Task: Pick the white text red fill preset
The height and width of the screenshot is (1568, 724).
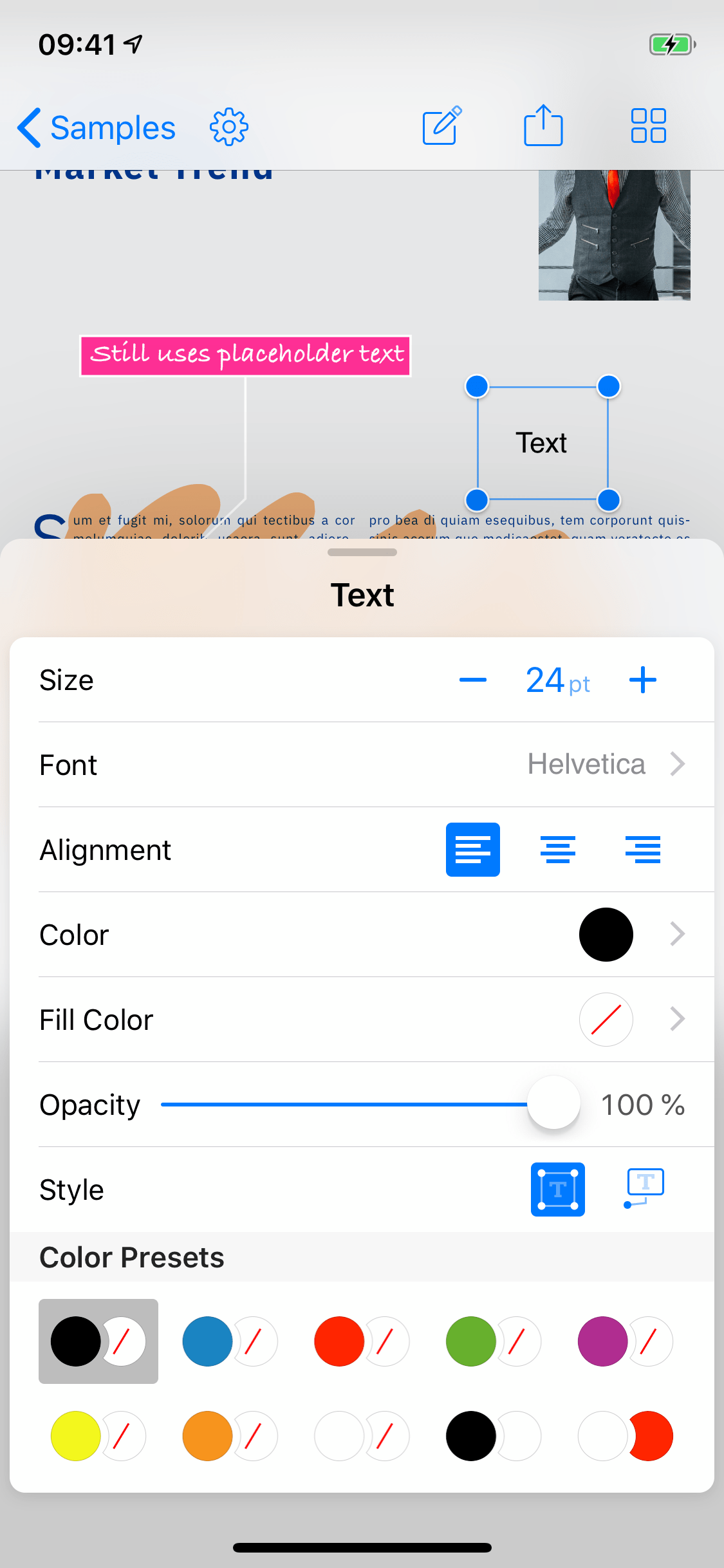Action: click(x=625, y=1436)
